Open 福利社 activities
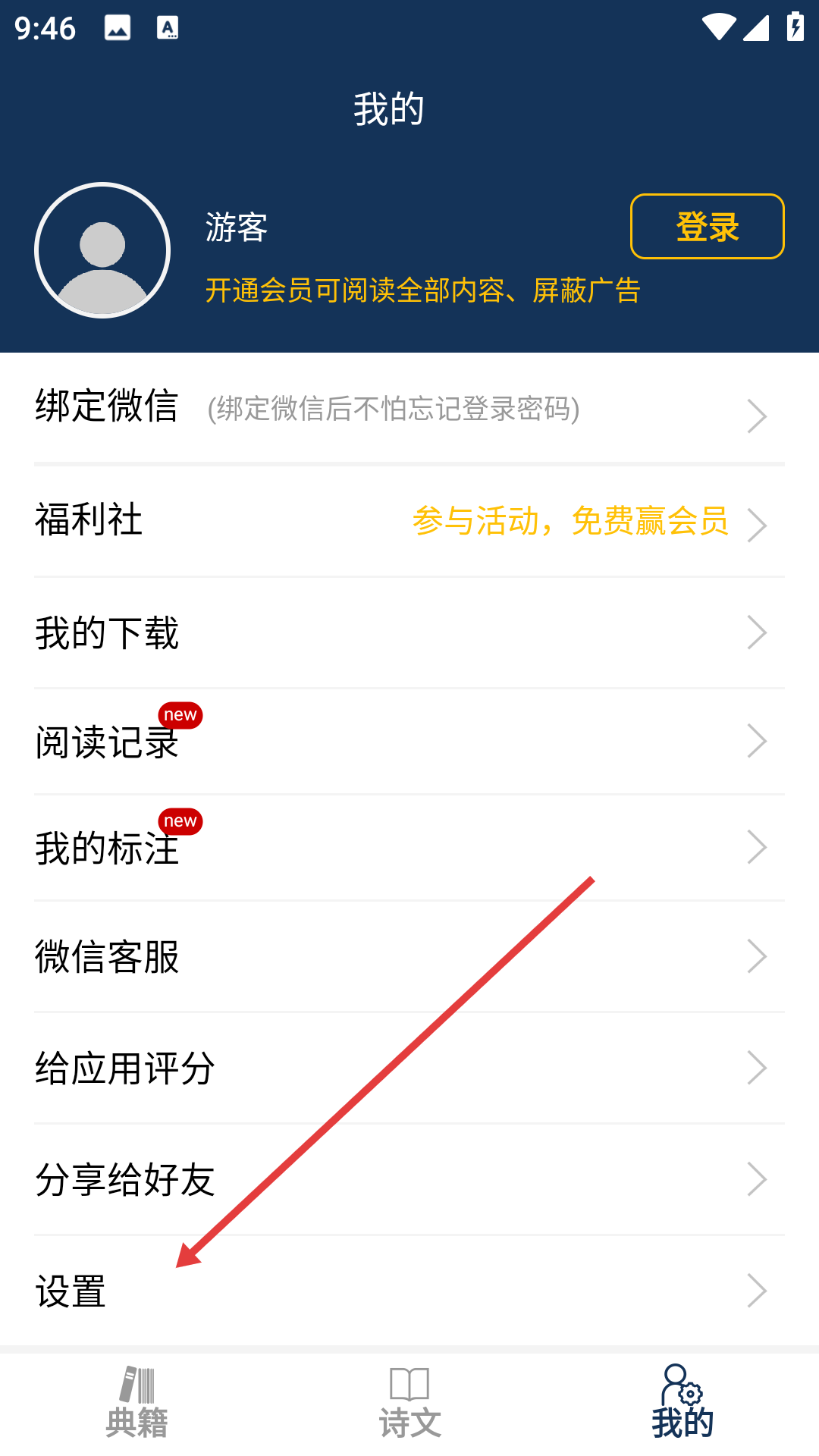Viewport: 819px width, 1456px height. point(409,521)
